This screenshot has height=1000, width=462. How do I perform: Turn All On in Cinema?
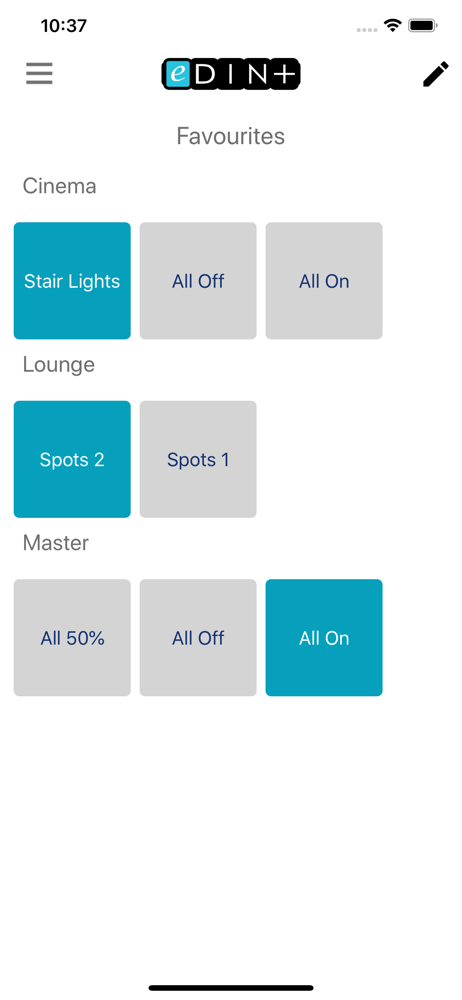click(324, 281)
